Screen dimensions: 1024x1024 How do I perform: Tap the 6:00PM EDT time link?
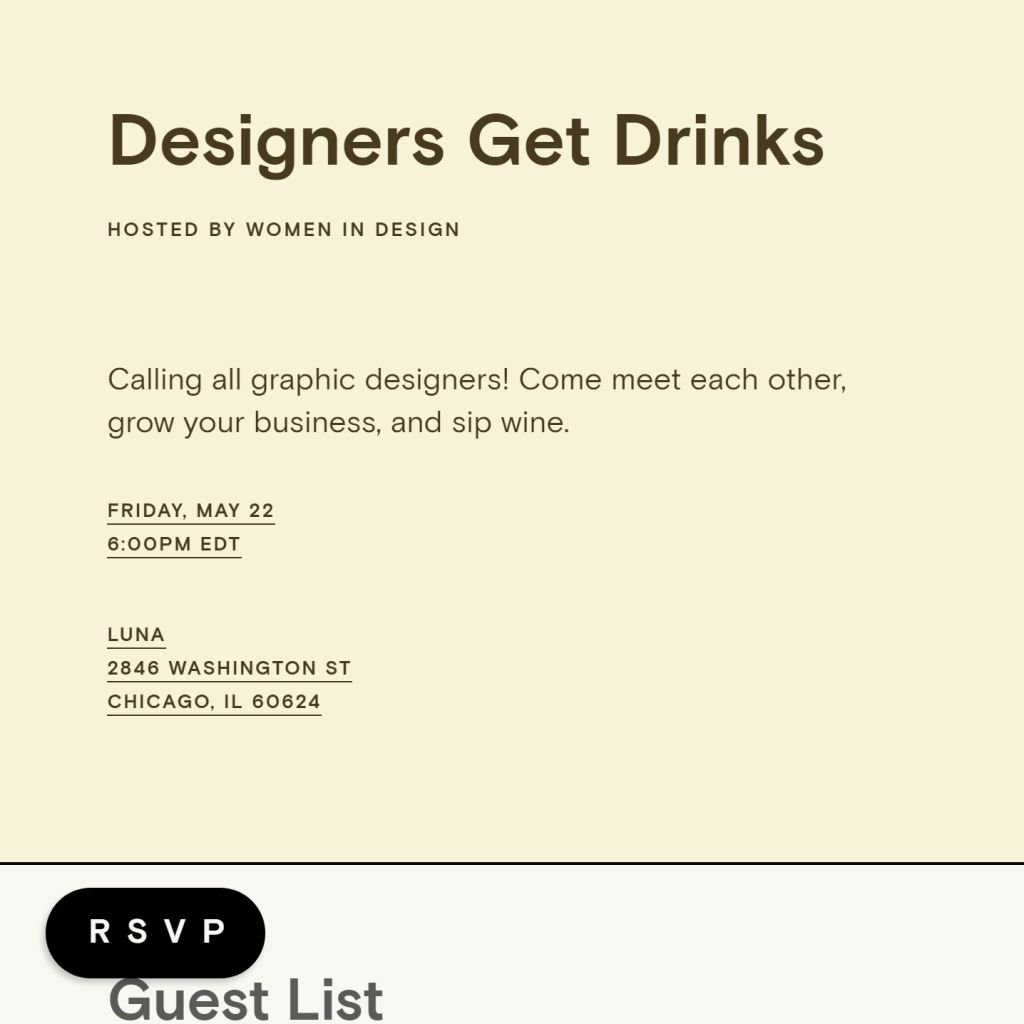(x=174, y=545)
